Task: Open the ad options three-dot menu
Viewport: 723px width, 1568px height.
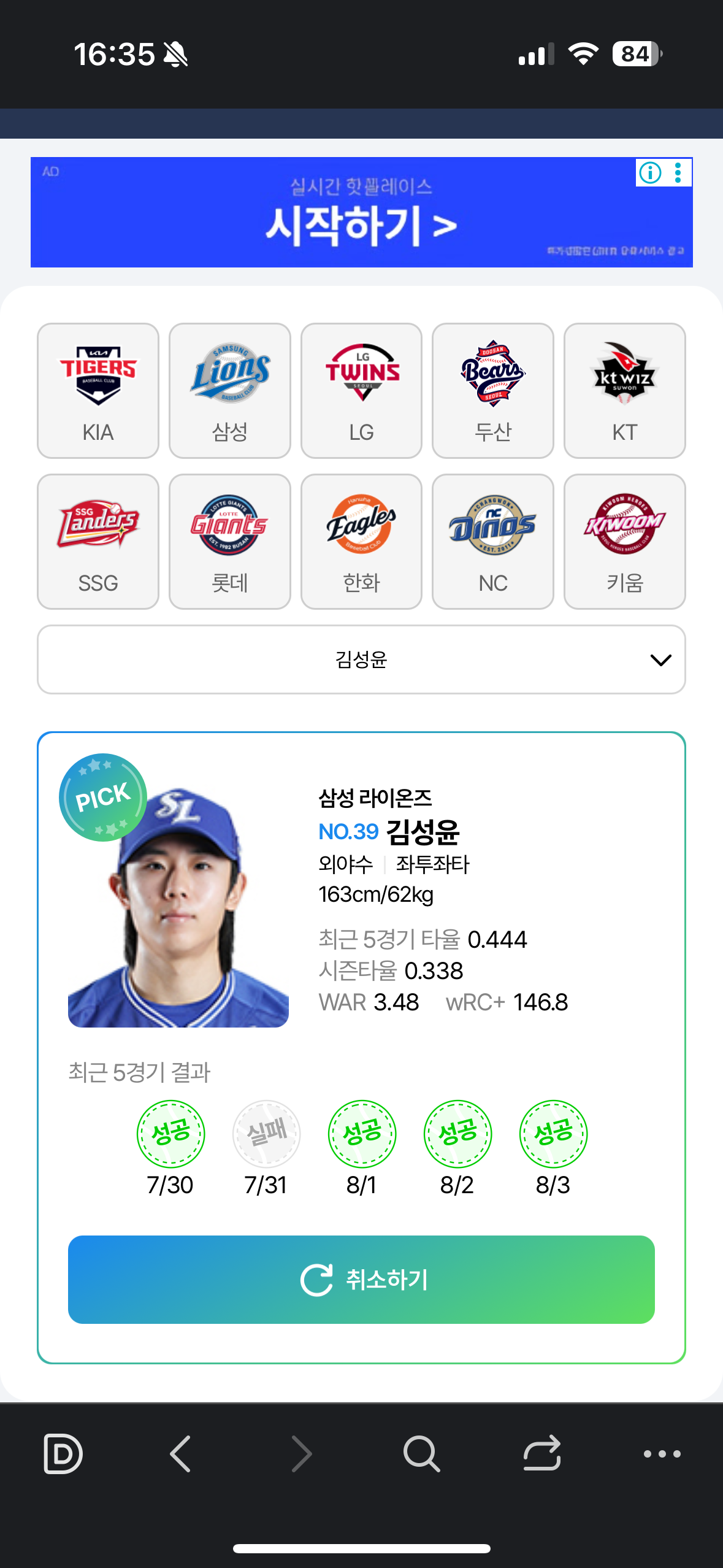Action: pyautogui.click(x=678, y=173)
